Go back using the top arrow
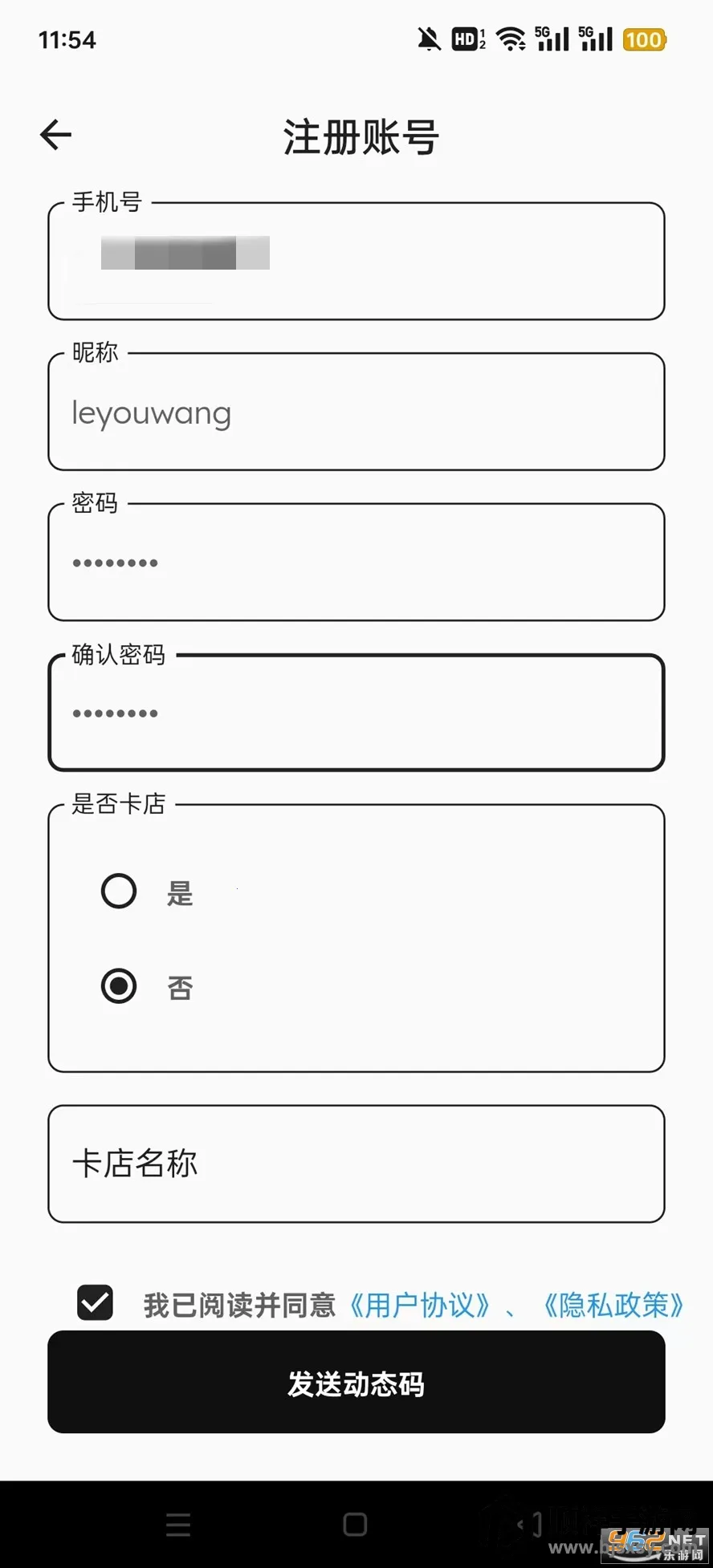 pyautogui.click(x=56, y=135)
